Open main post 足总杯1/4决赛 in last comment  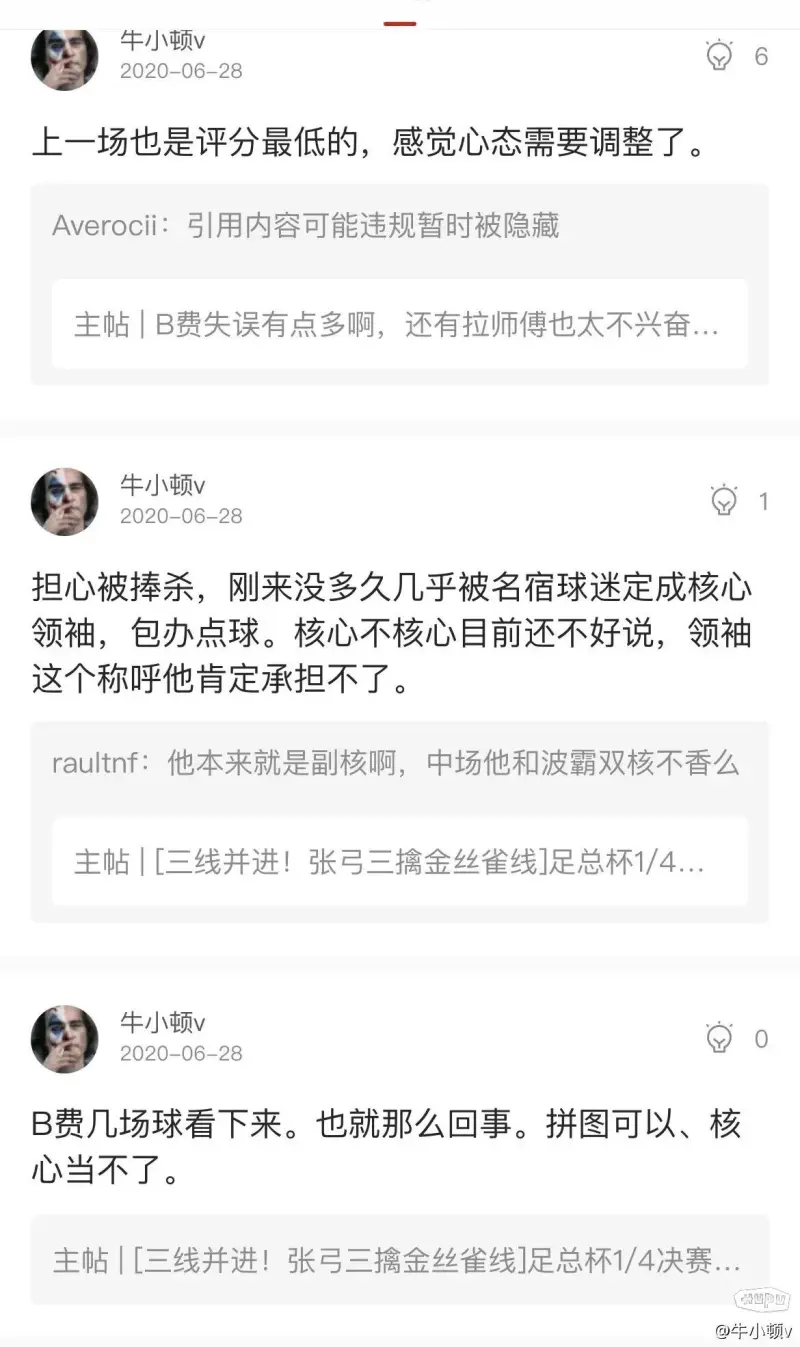click(399, 1260)
